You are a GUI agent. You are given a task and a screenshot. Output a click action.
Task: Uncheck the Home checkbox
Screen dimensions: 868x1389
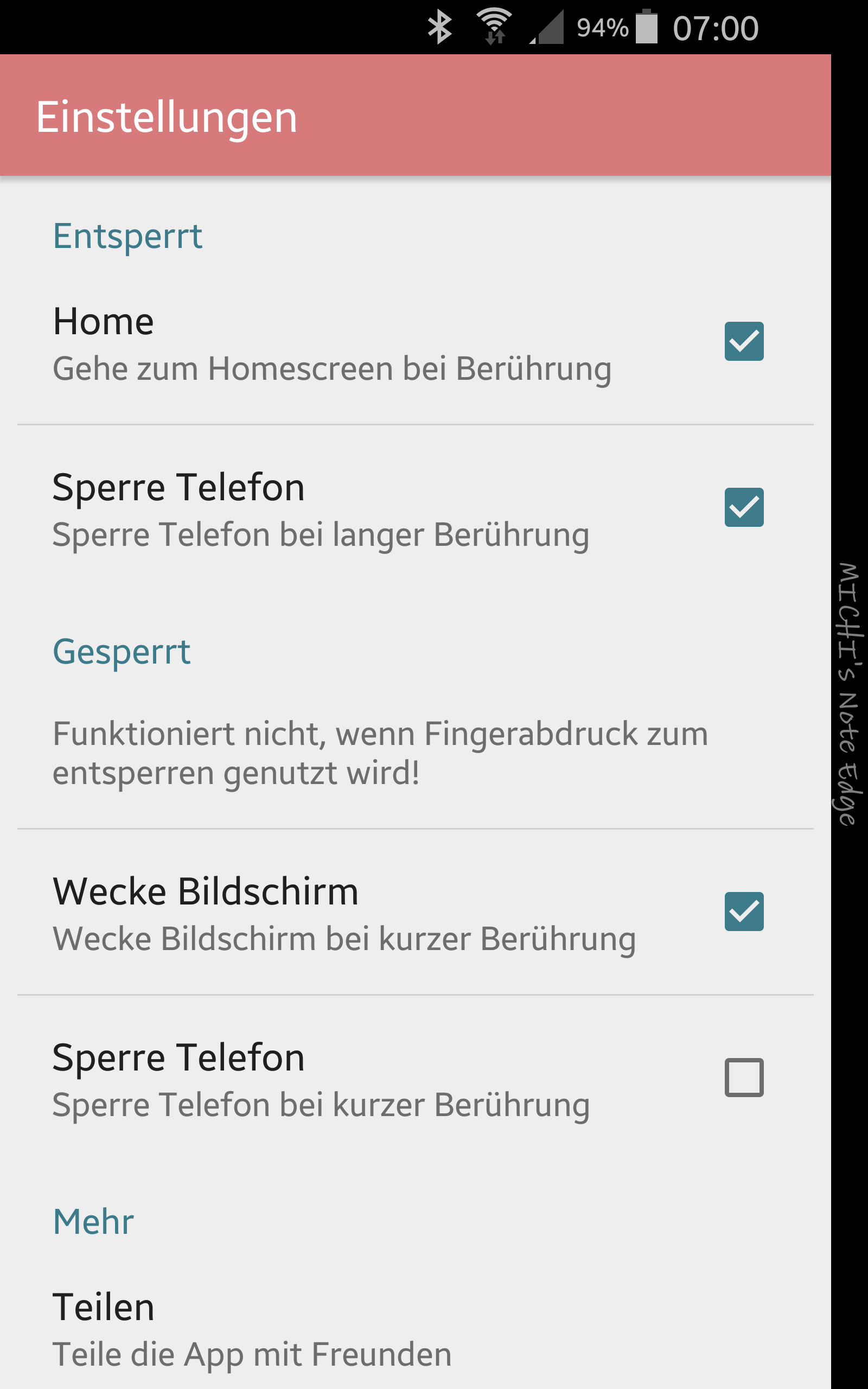click(x=743, y=341)
